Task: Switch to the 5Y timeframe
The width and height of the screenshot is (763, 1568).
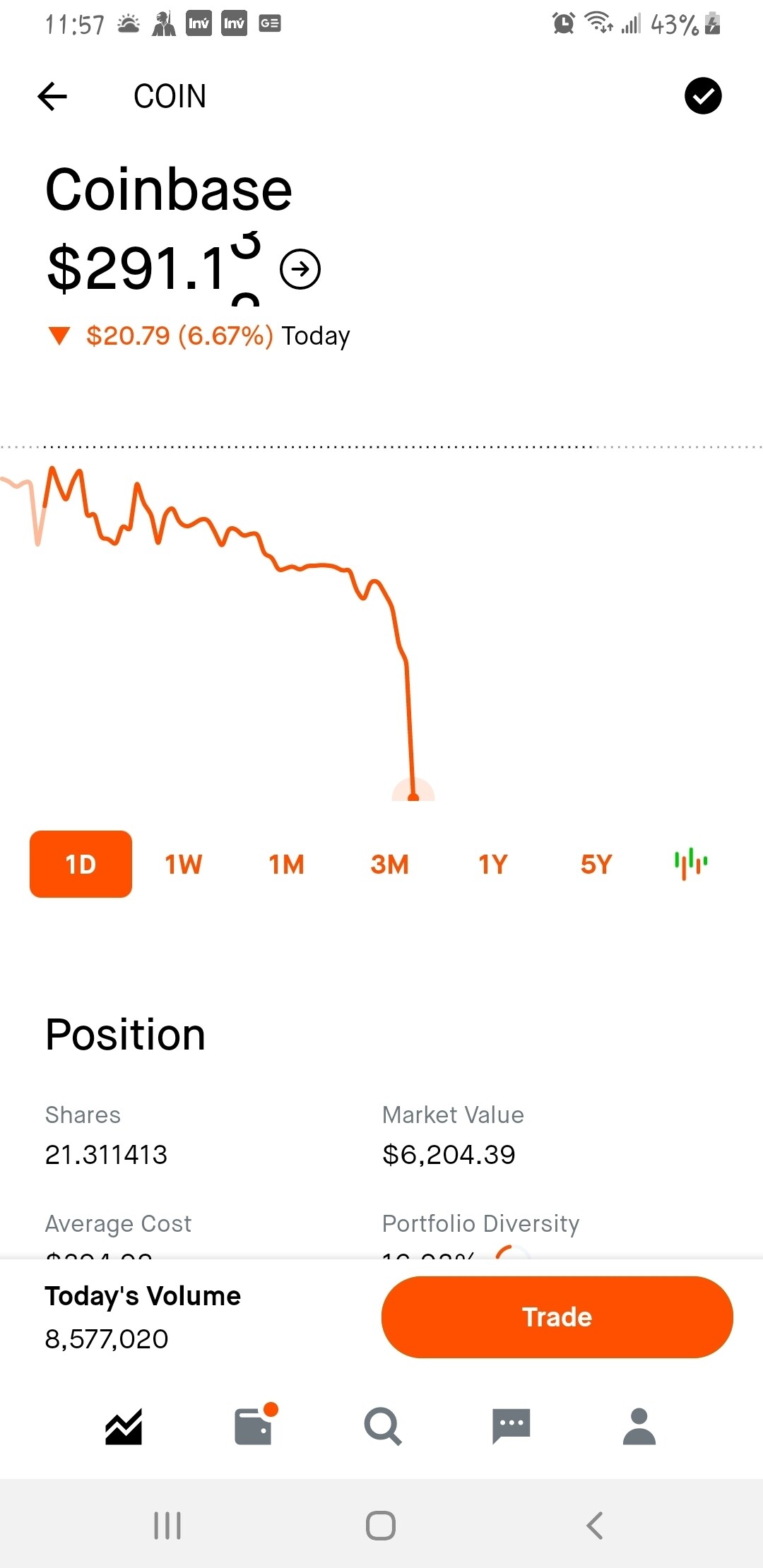Action: 595,864
